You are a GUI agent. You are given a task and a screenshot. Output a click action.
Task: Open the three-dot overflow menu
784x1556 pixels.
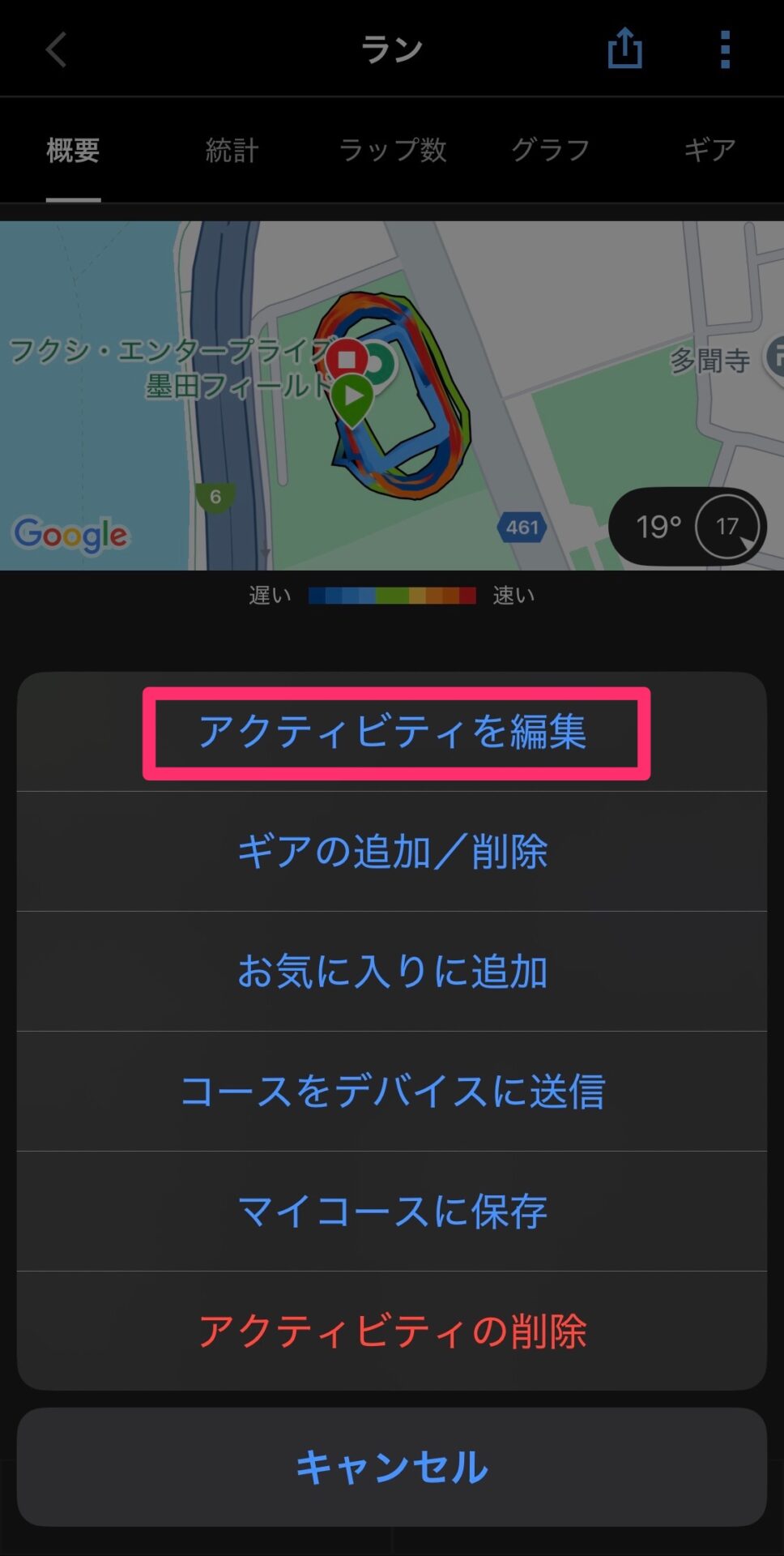click(x=725, y=50)
